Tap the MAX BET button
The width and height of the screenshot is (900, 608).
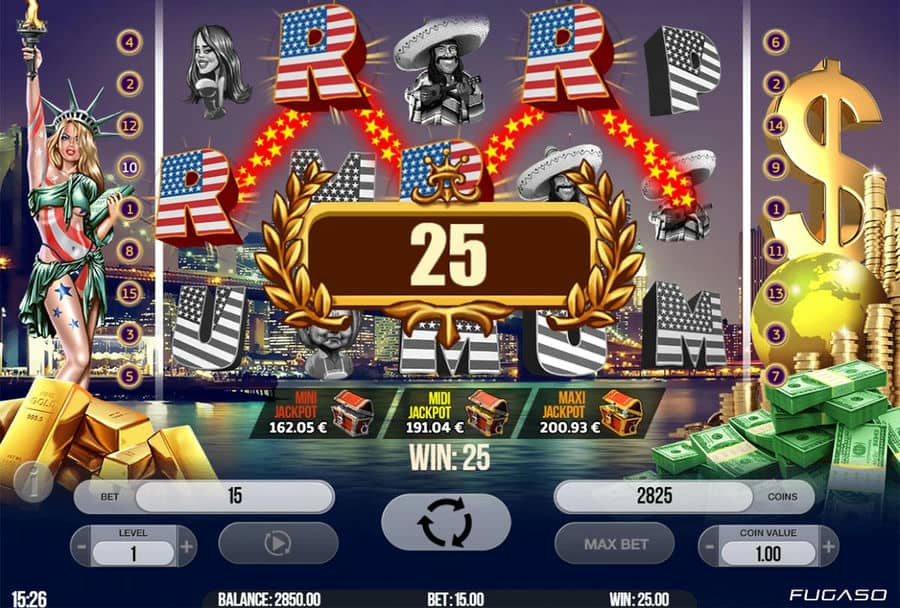[614, 544]
